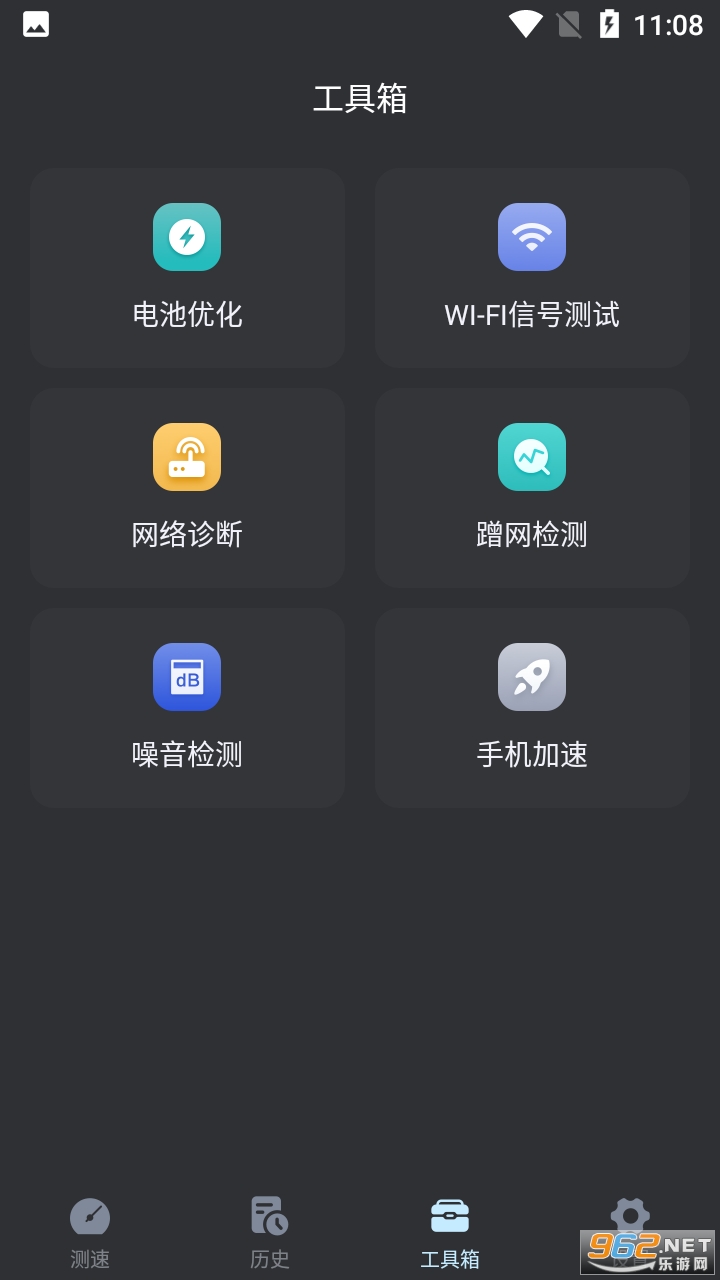Open 网络诊断 network diagnosis
The image size is (720, 1280).
[187, 487]
